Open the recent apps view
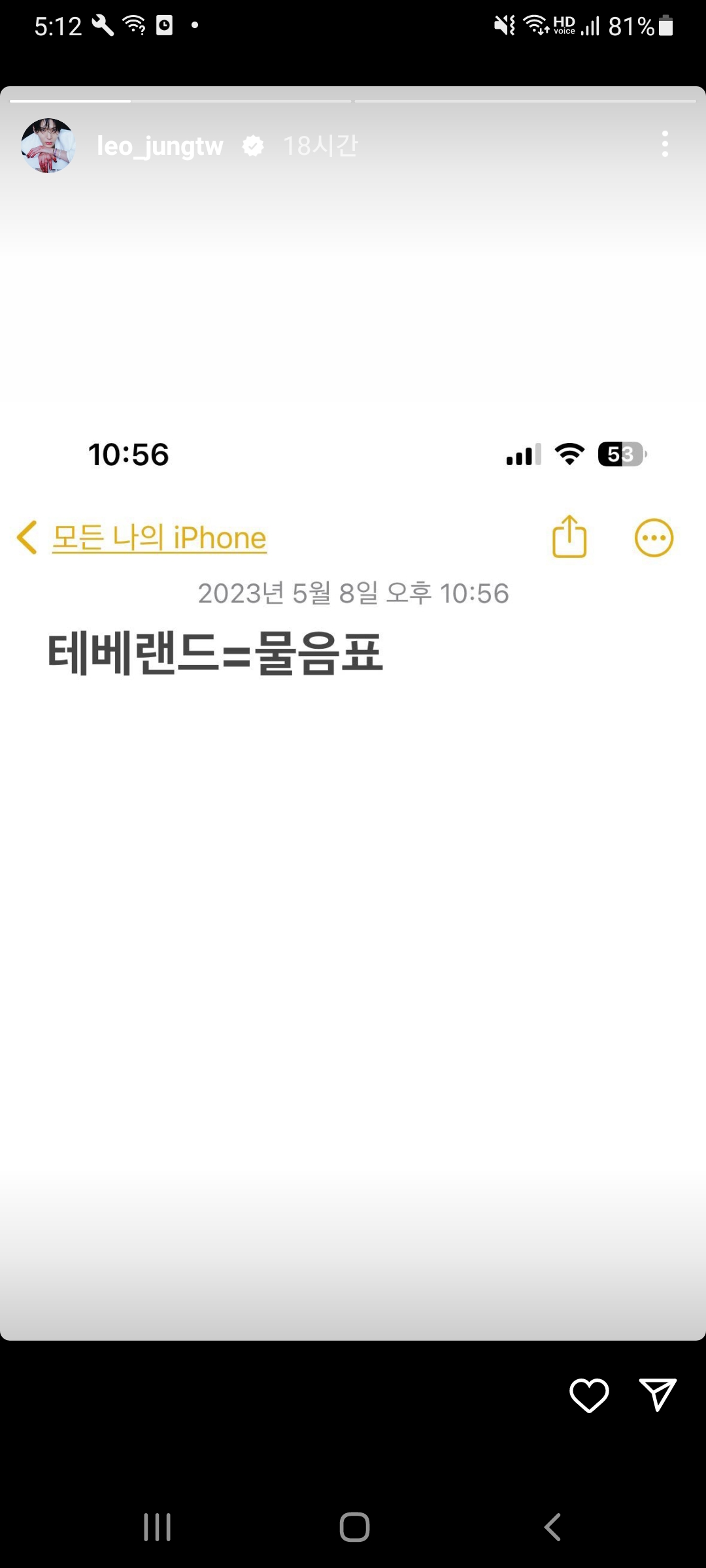The image size is (706, 1568). (158, 1527)
